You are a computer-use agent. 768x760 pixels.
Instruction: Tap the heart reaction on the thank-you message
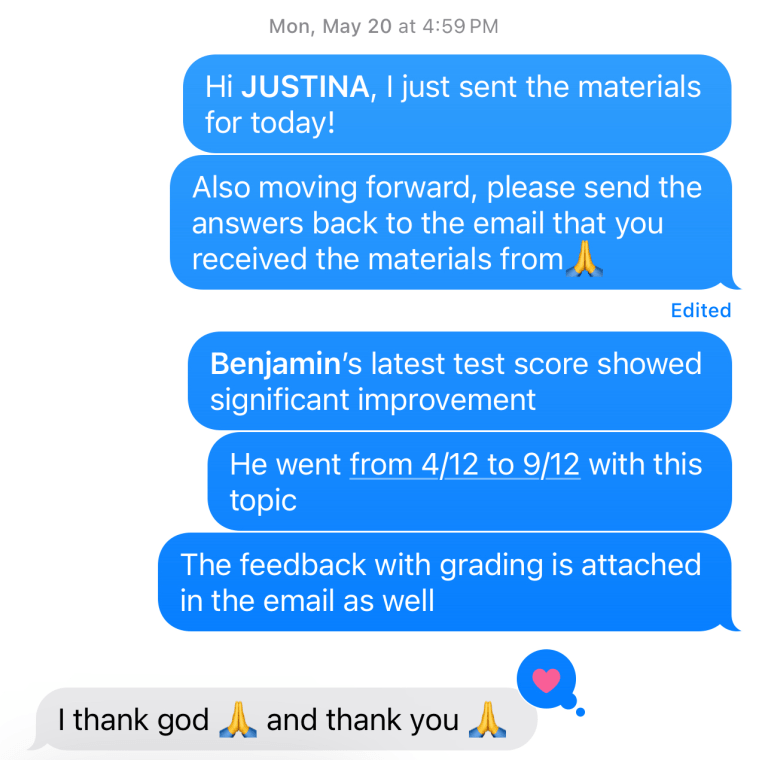coord(546,680)
